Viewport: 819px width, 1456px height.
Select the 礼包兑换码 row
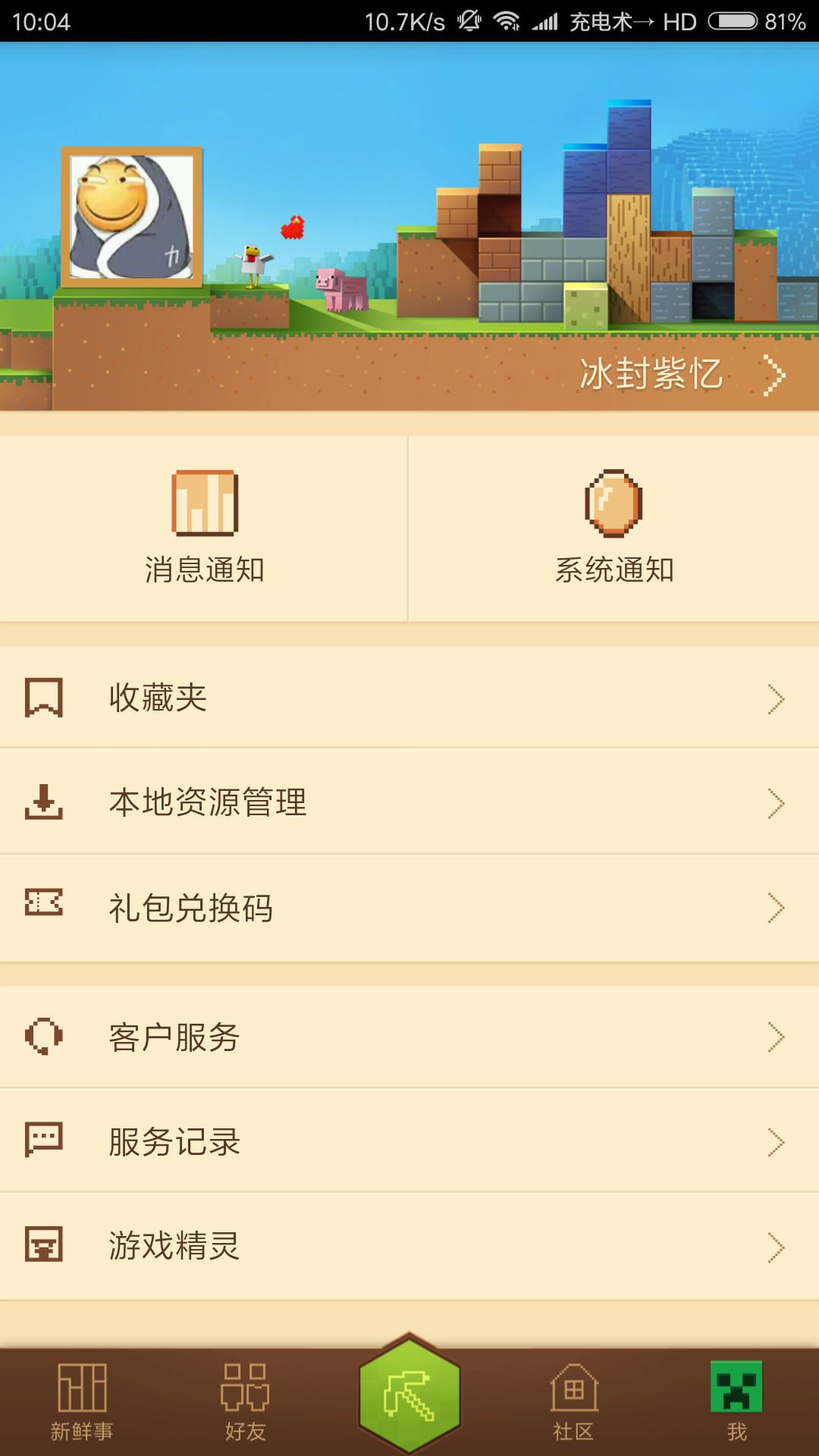[409, 908]
